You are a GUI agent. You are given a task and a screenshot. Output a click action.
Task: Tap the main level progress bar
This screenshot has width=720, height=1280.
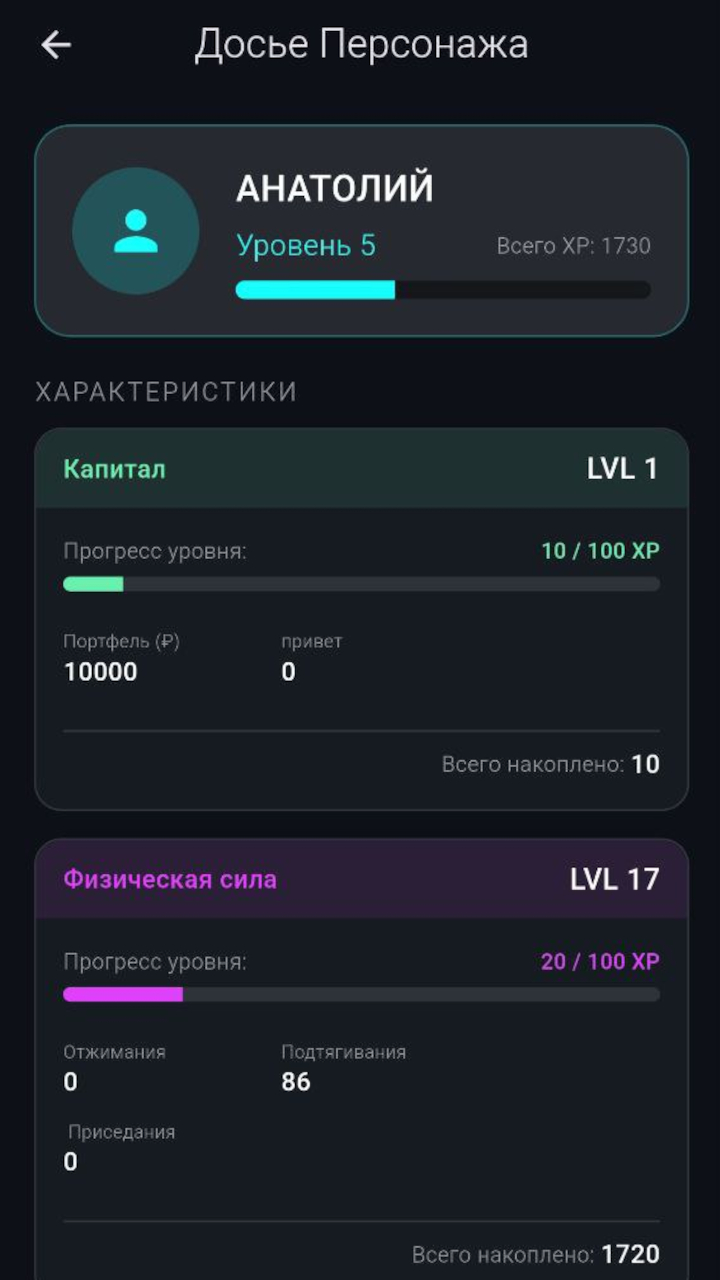point(442,289)
